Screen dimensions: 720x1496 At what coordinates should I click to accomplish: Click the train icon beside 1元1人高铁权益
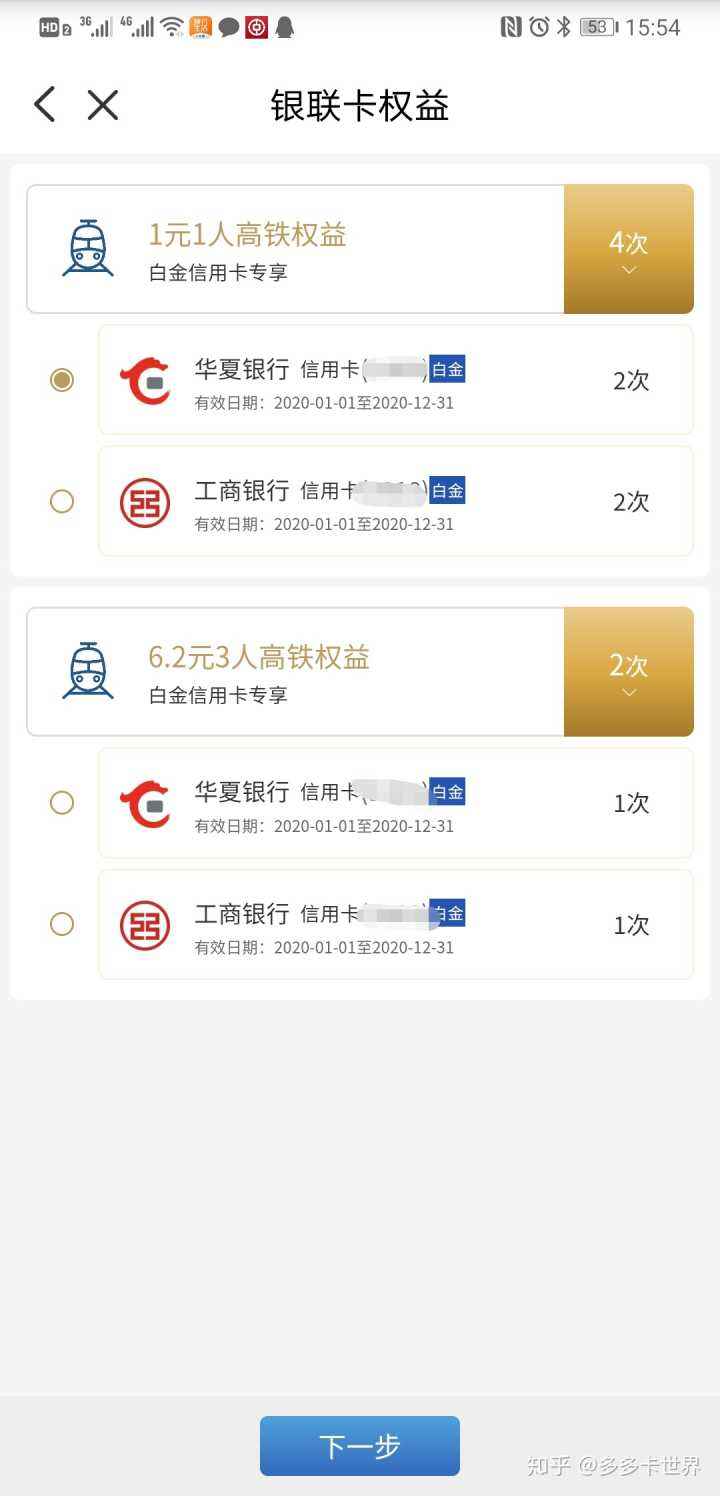88,248
